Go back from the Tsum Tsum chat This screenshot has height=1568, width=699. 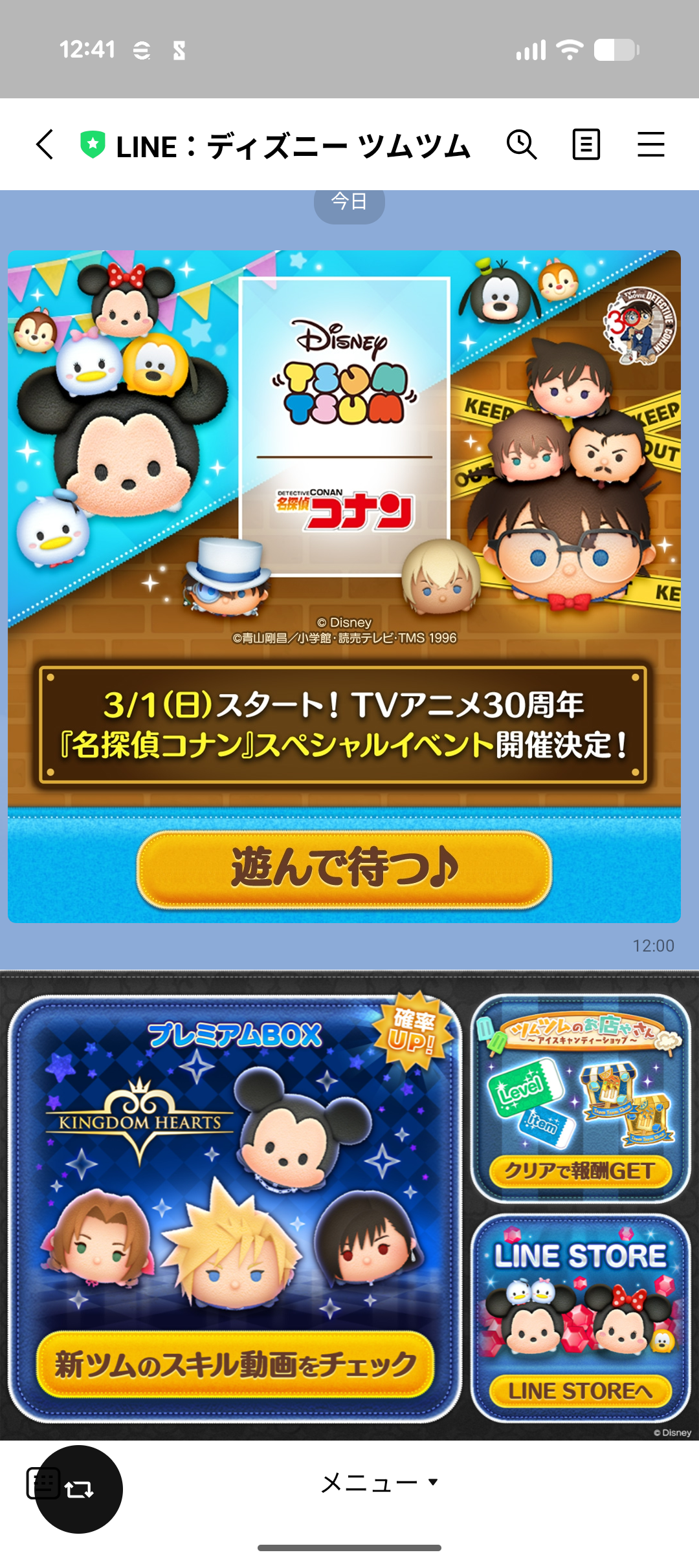click(x=45, y=144)
